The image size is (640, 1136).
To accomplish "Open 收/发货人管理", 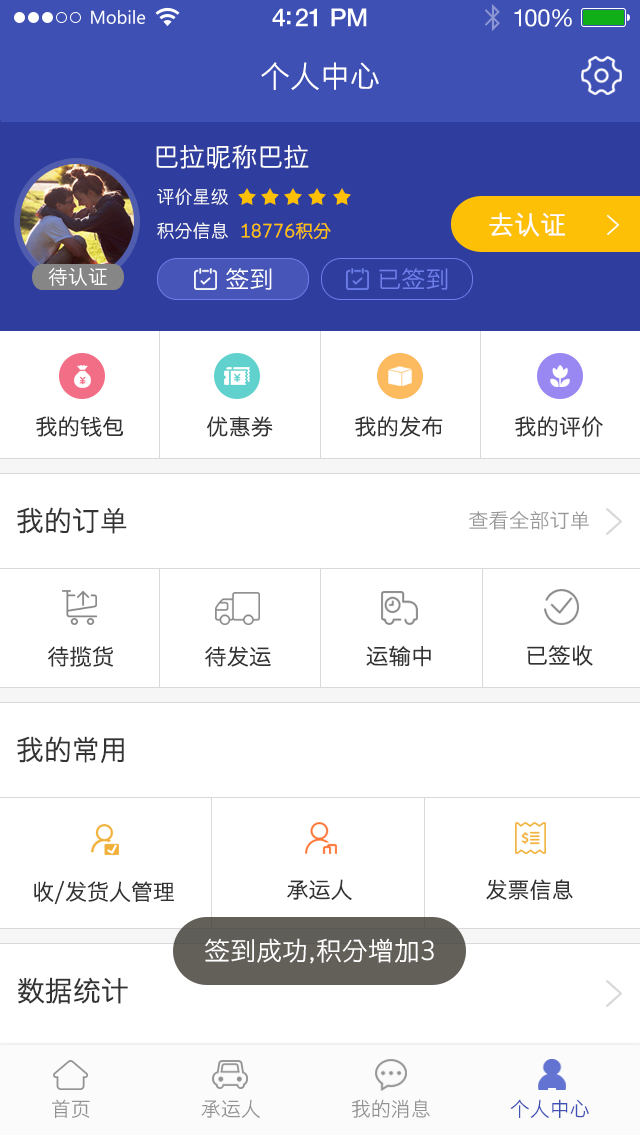I will [106, 863].
